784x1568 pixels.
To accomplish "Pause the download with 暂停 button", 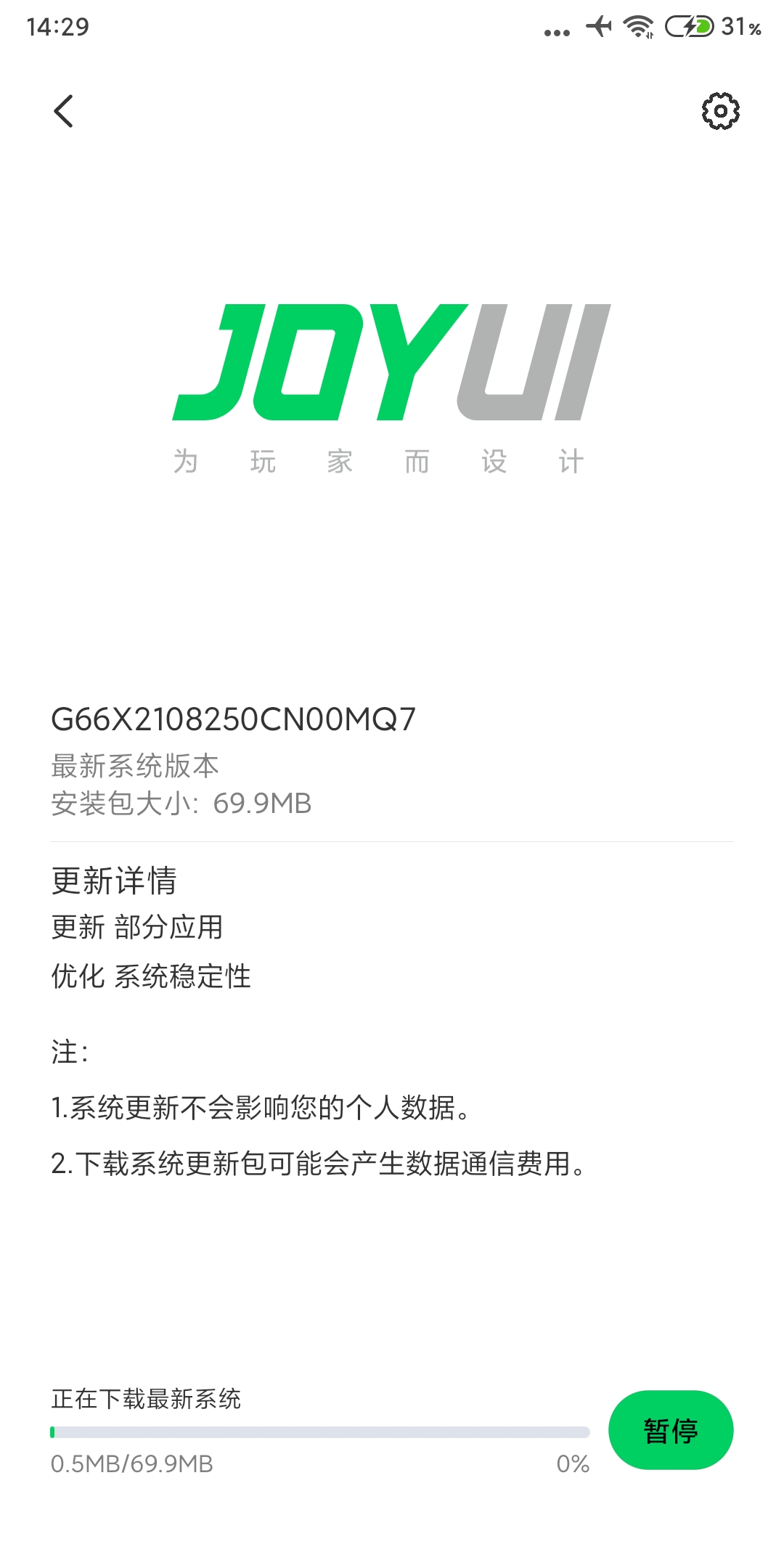I will 671,1430.
